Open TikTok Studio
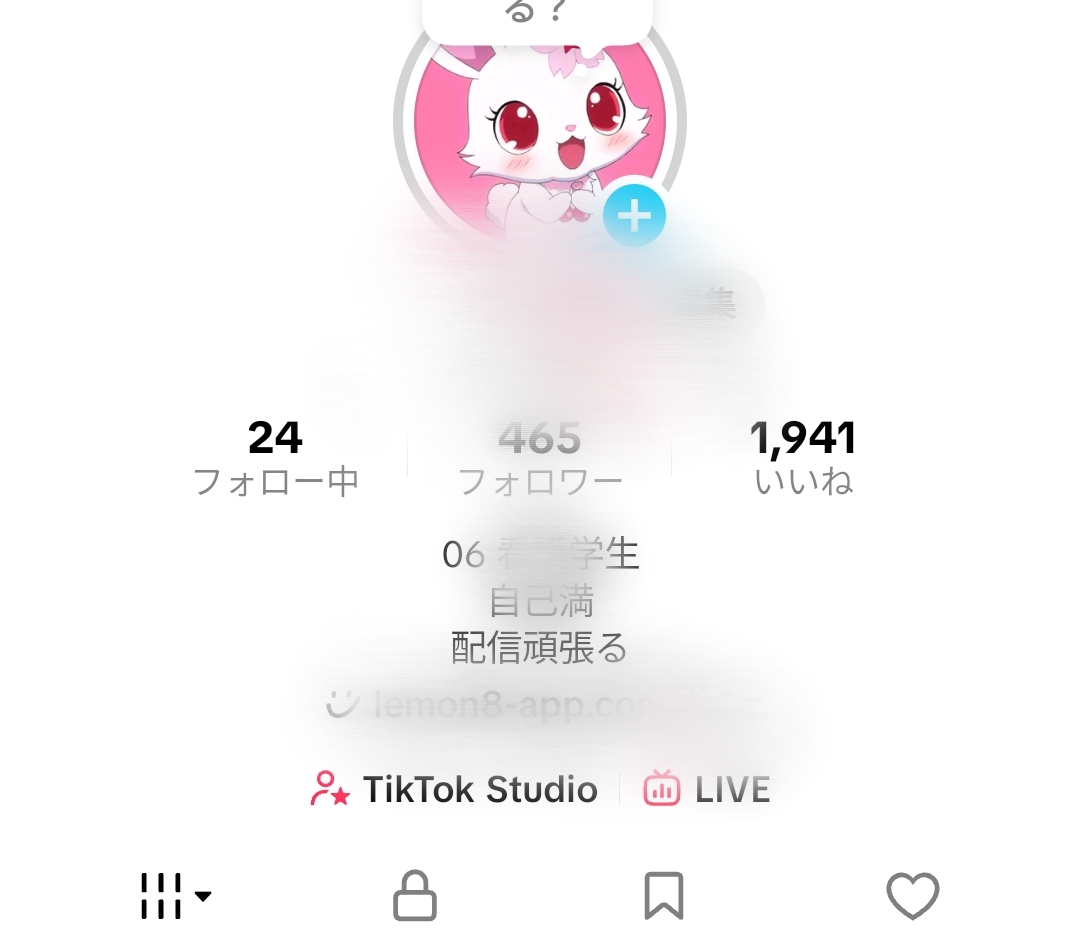The height and width of the screenshot is (934, 1080). [x=455, y=789]
